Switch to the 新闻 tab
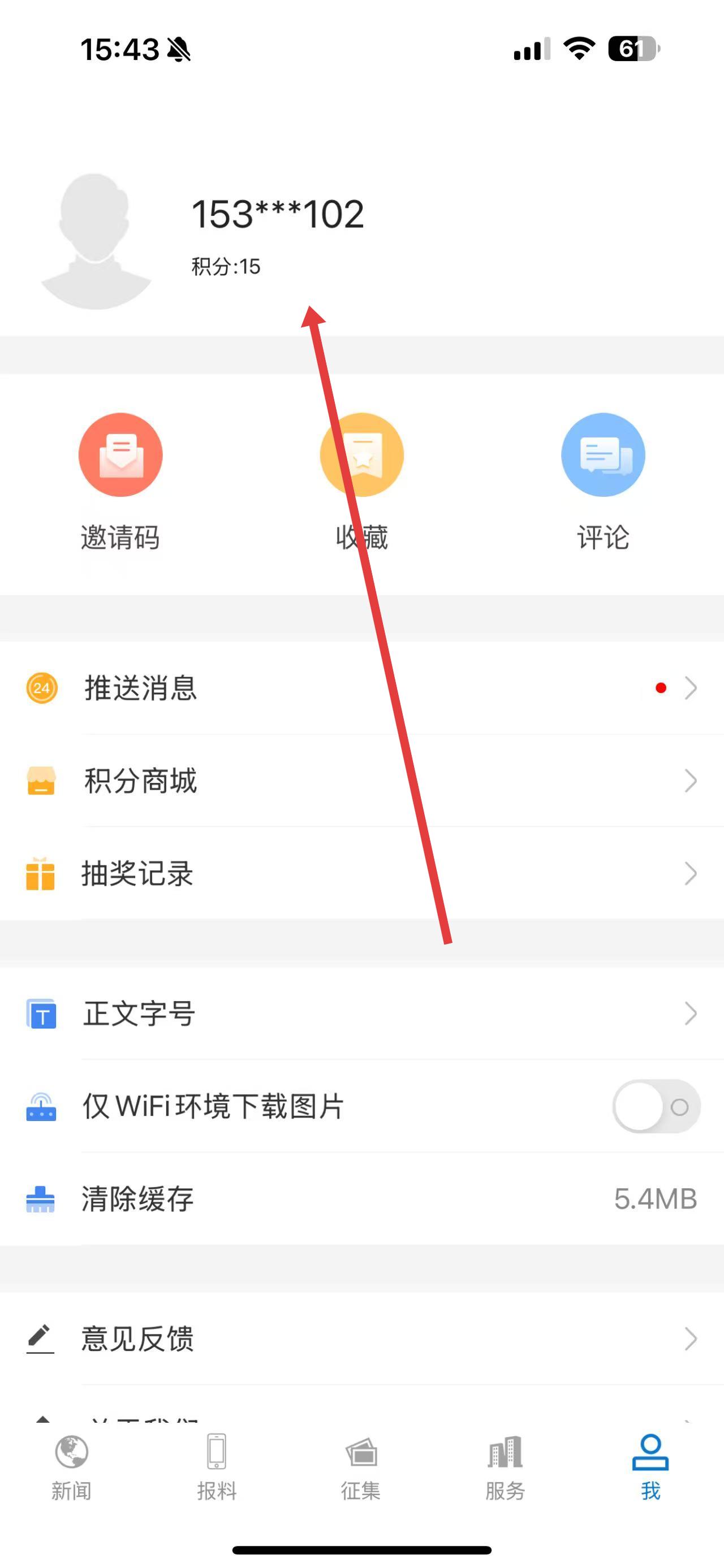 coord(71,1467)
